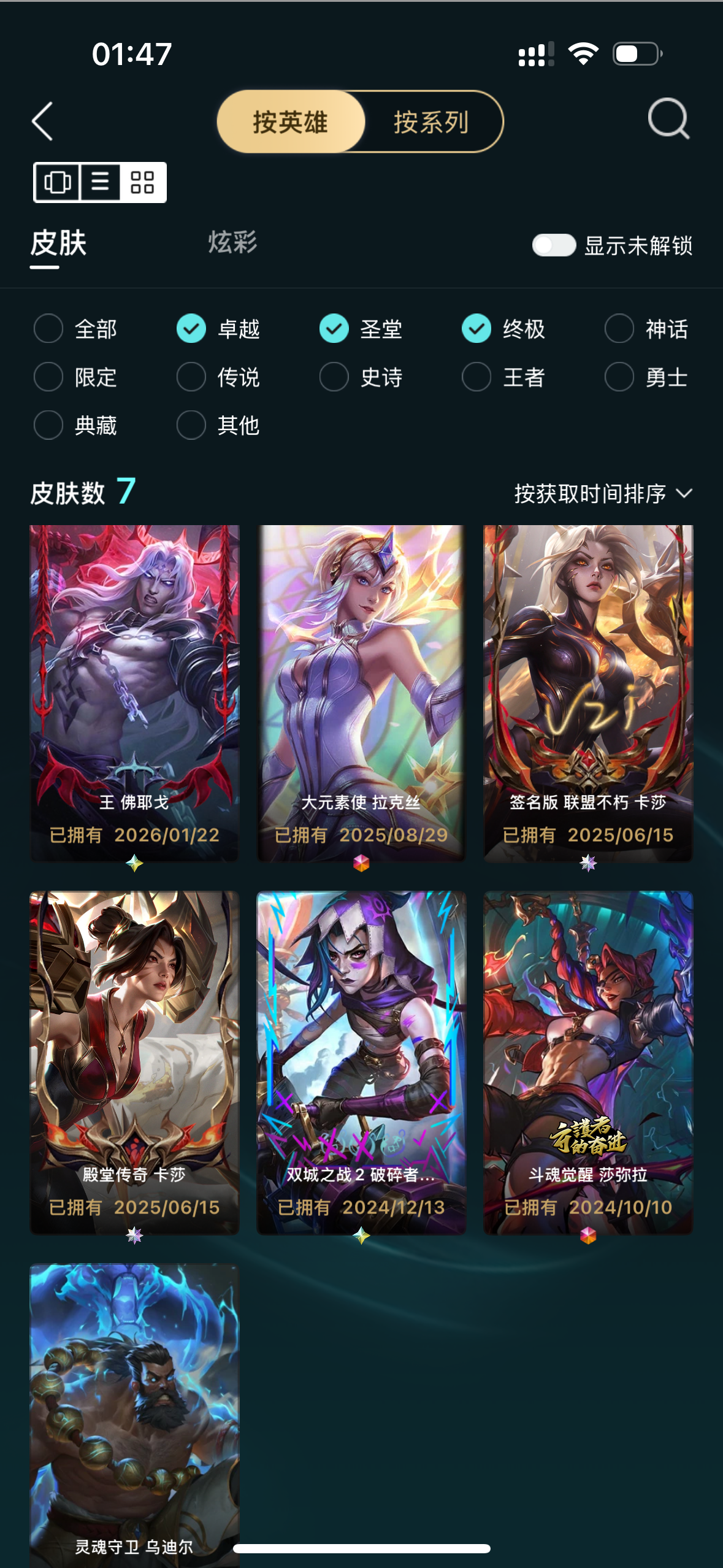Screen dimensions: 723x1568
Task: Switch to the grid view layout
Action: point(142,182)
